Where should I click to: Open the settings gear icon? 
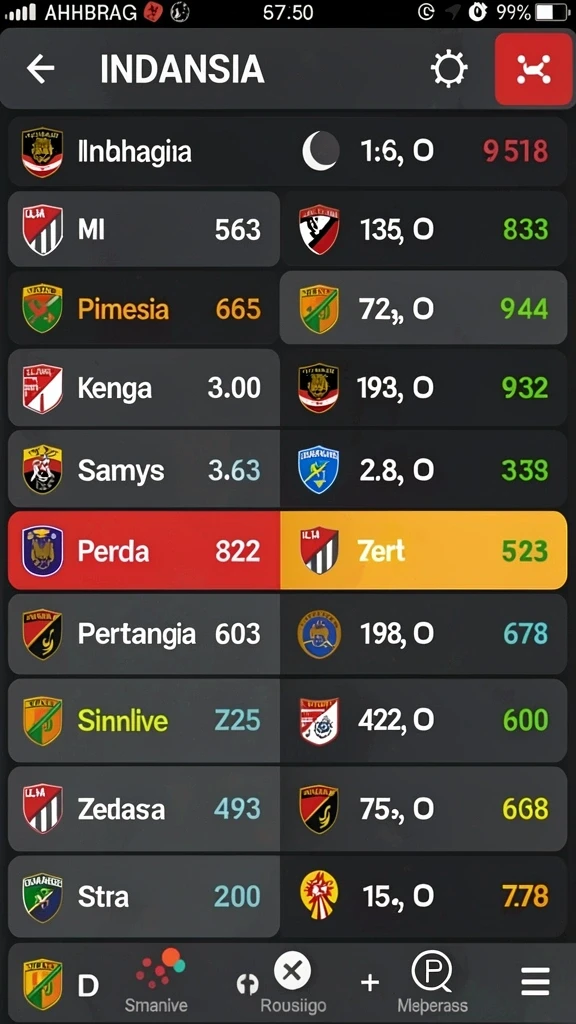[449, 69]
